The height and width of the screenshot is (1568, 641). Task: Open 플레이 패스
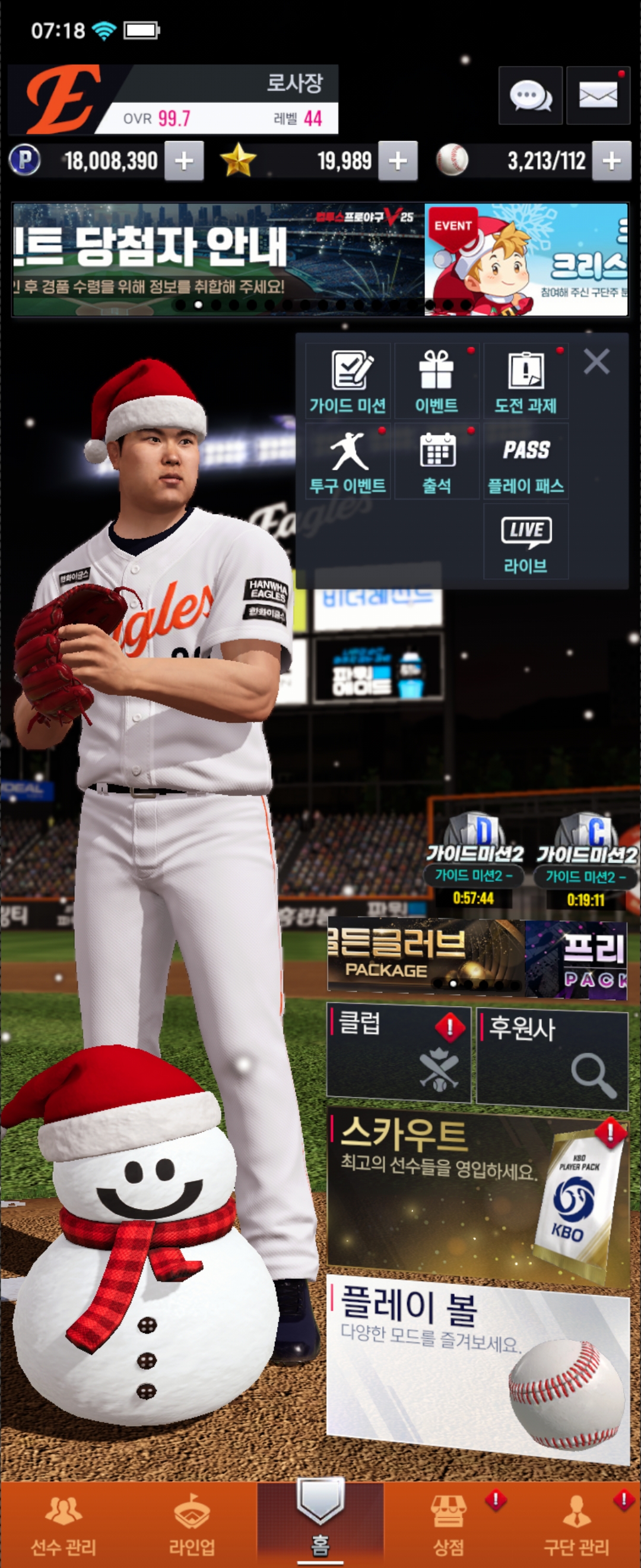click(x=525, y=461)
